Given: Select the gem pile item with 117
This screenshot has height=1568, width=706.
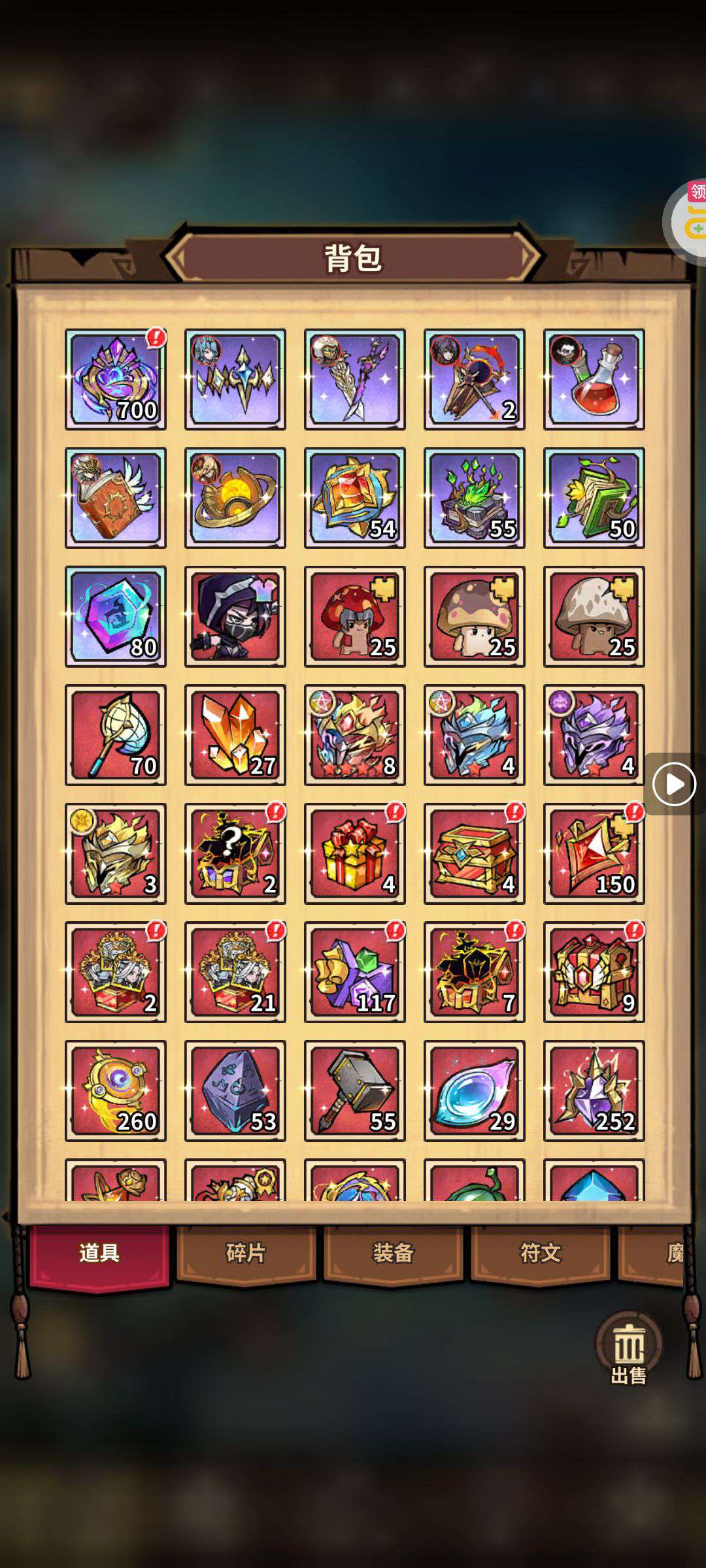Looking at the screenshot, I should tap(355, 972).
